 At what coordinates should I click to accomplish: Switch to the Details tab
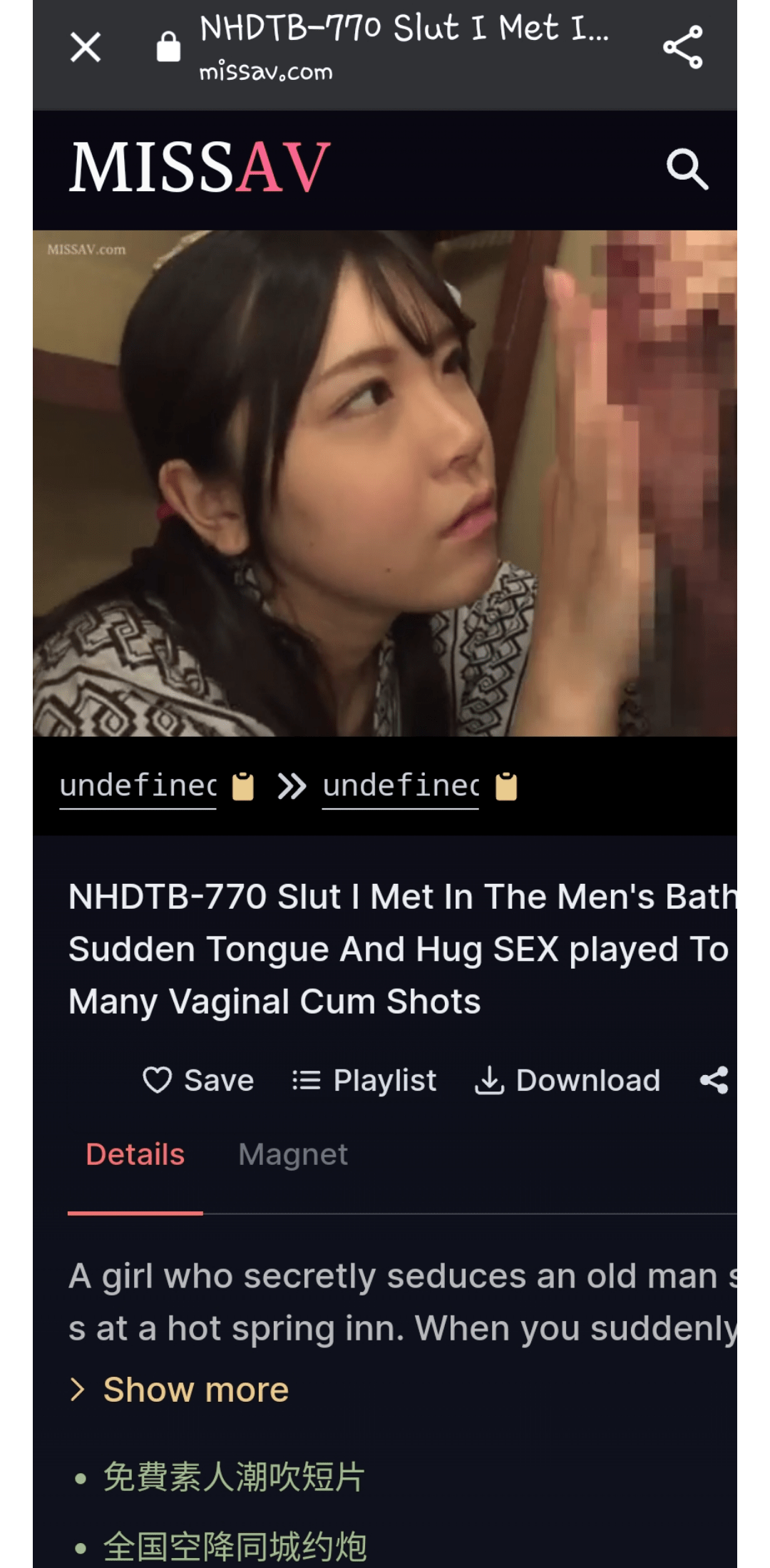pyautogui.click(x=135, y=1154)
